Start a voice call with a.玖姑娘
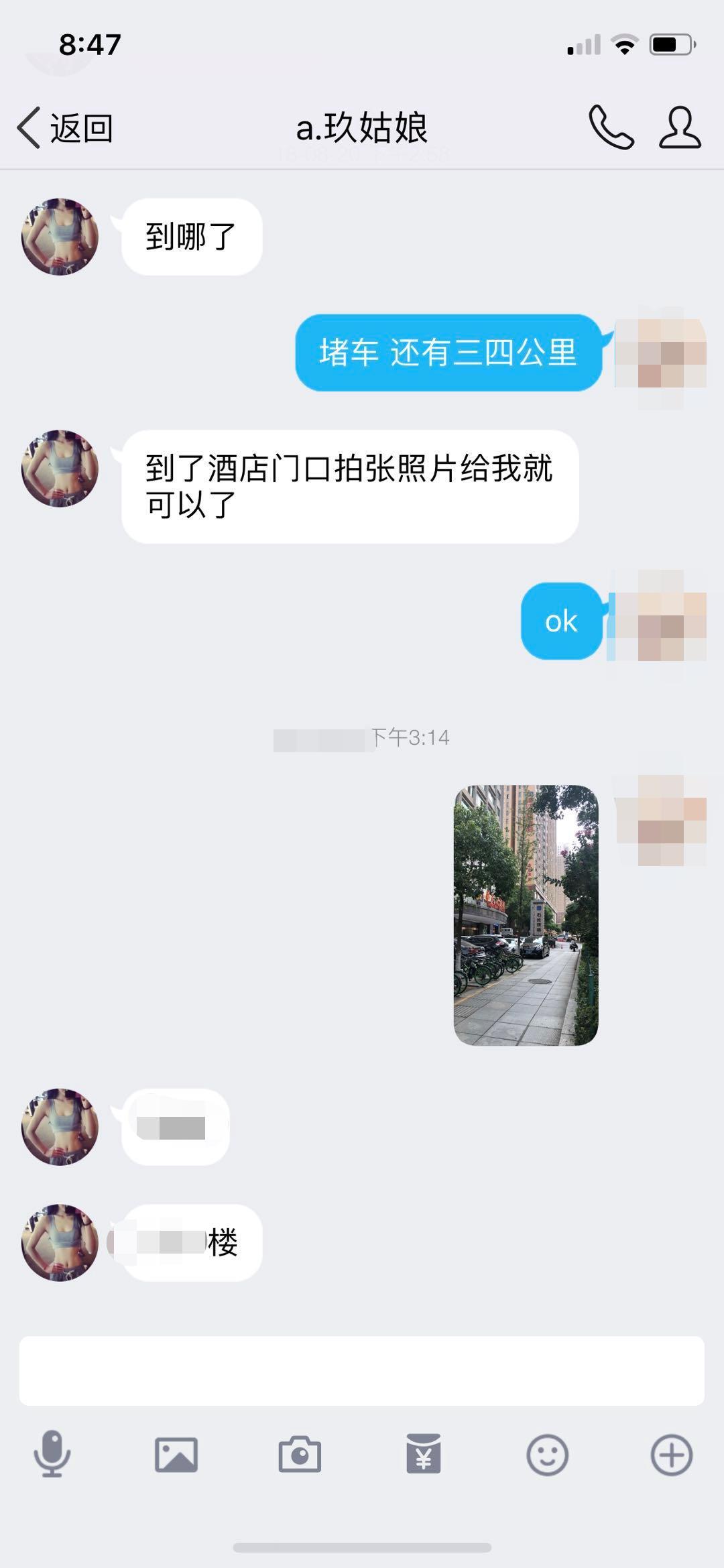 (x=611, y=127)
